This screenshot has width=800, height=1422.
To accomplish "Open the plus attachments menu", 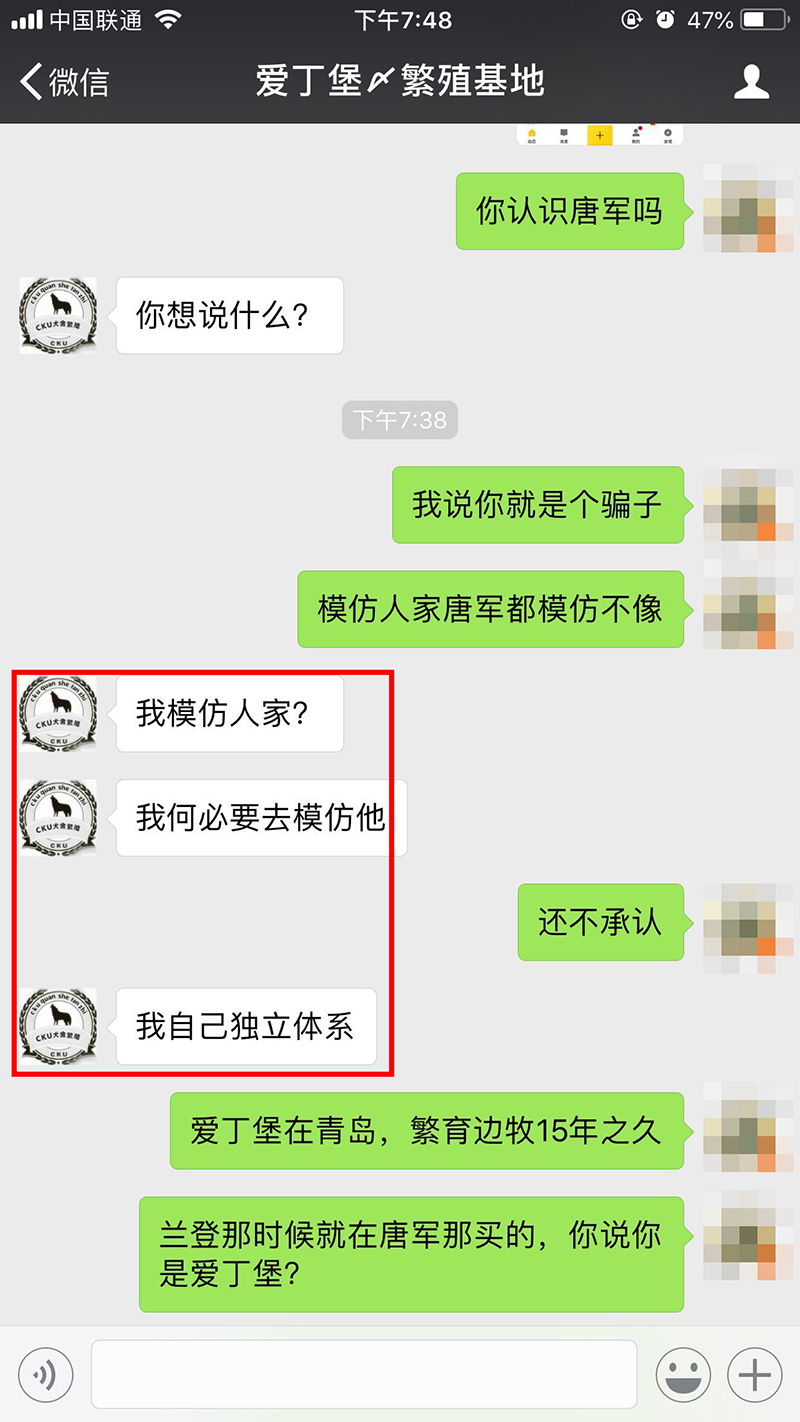I will pos(754,1375).
